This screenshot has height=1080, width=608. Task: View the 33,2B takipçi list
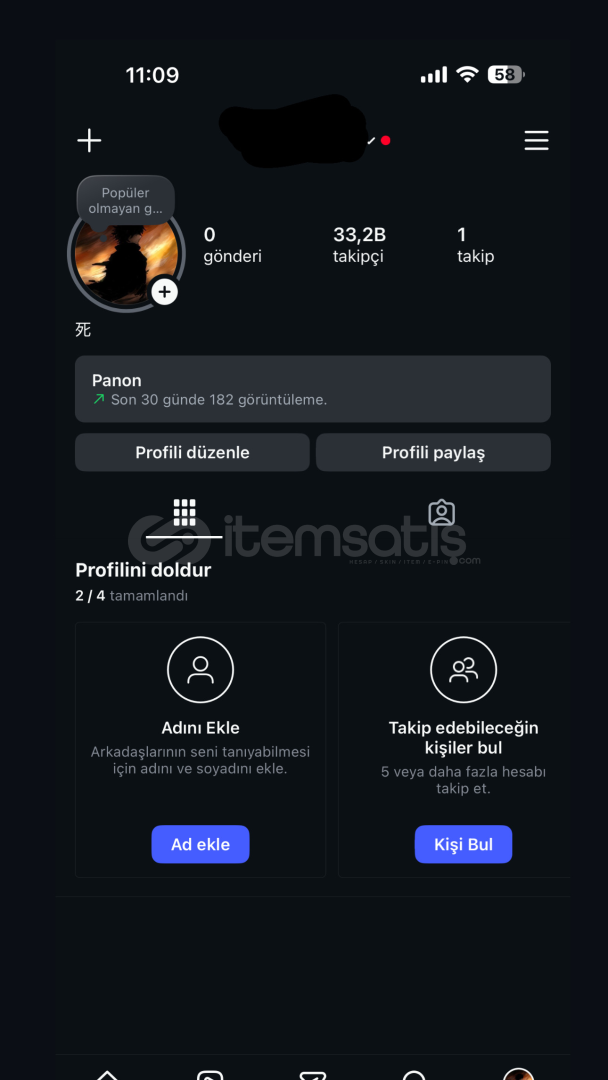pos(359,245)
